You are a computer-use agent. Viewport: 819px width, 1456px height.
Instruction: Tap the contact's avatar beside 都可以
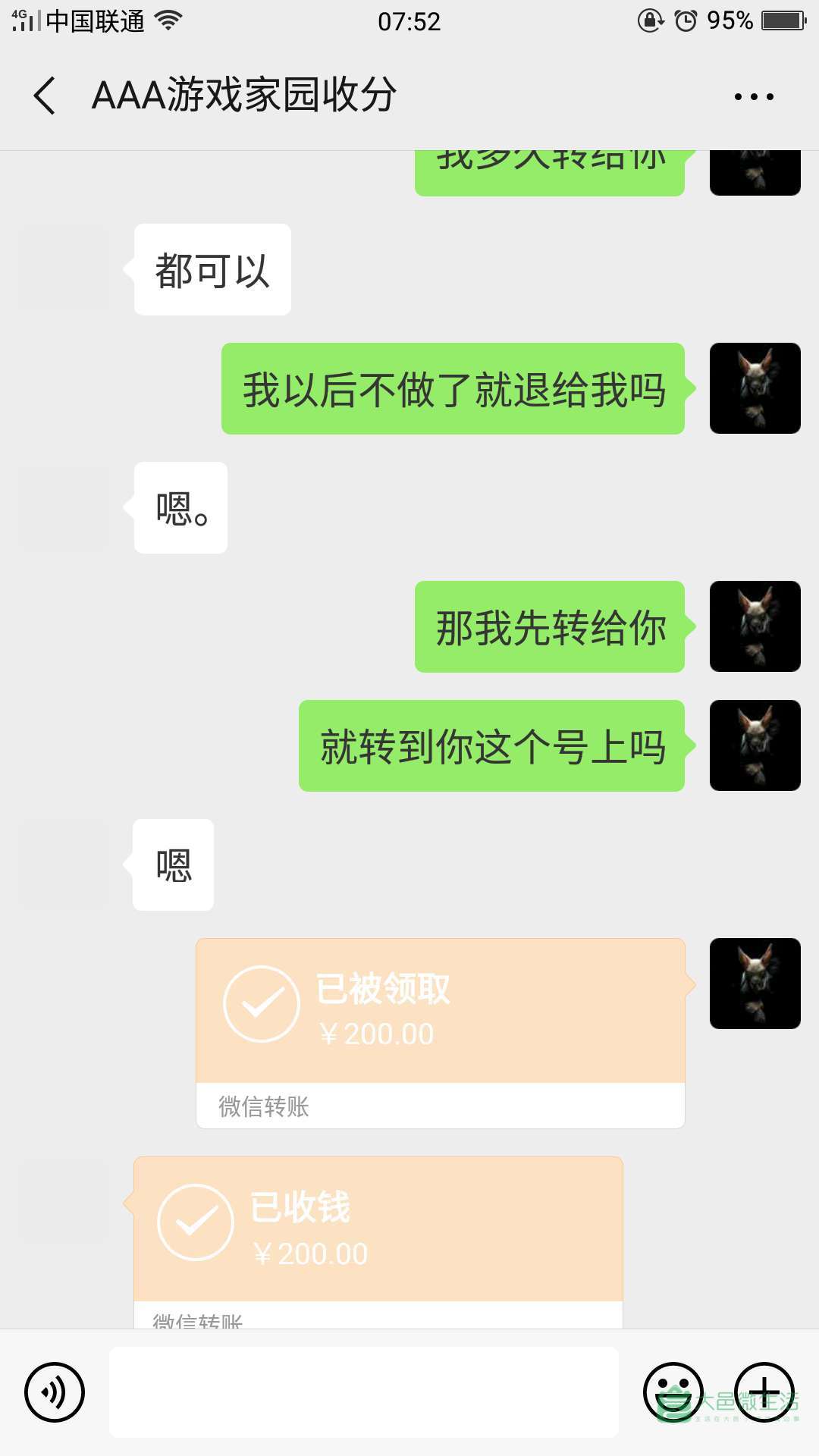click(64, 268)
